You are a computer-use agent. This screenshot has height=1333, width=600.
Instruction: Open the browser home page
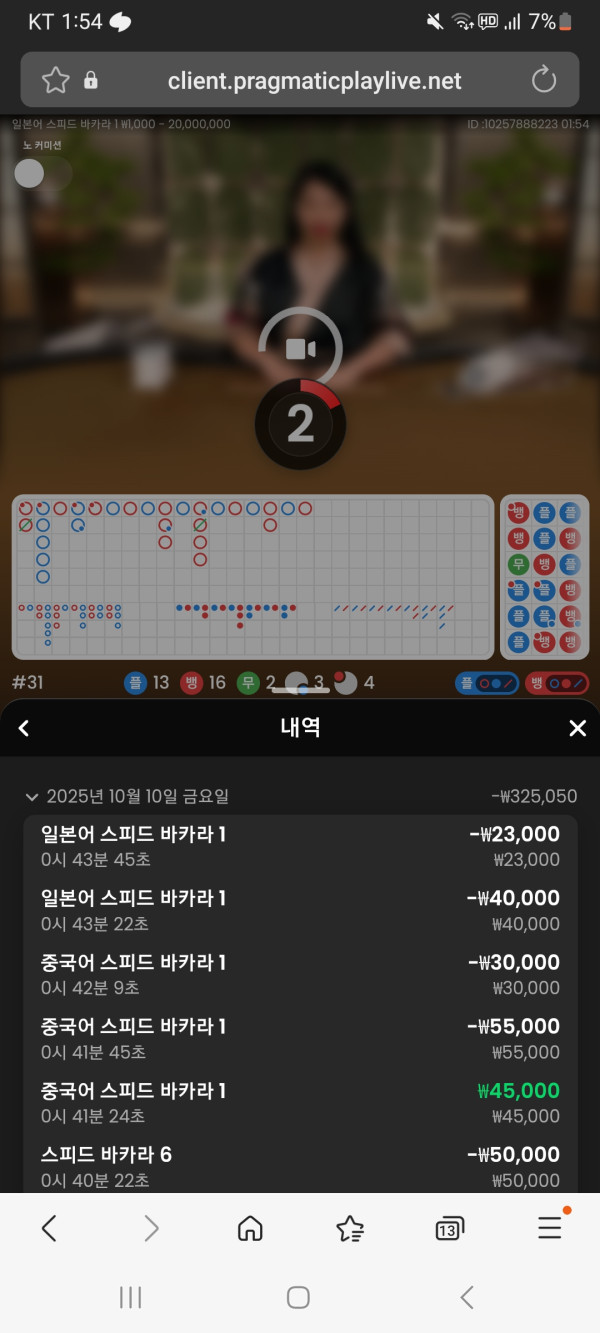[250, 1228]
